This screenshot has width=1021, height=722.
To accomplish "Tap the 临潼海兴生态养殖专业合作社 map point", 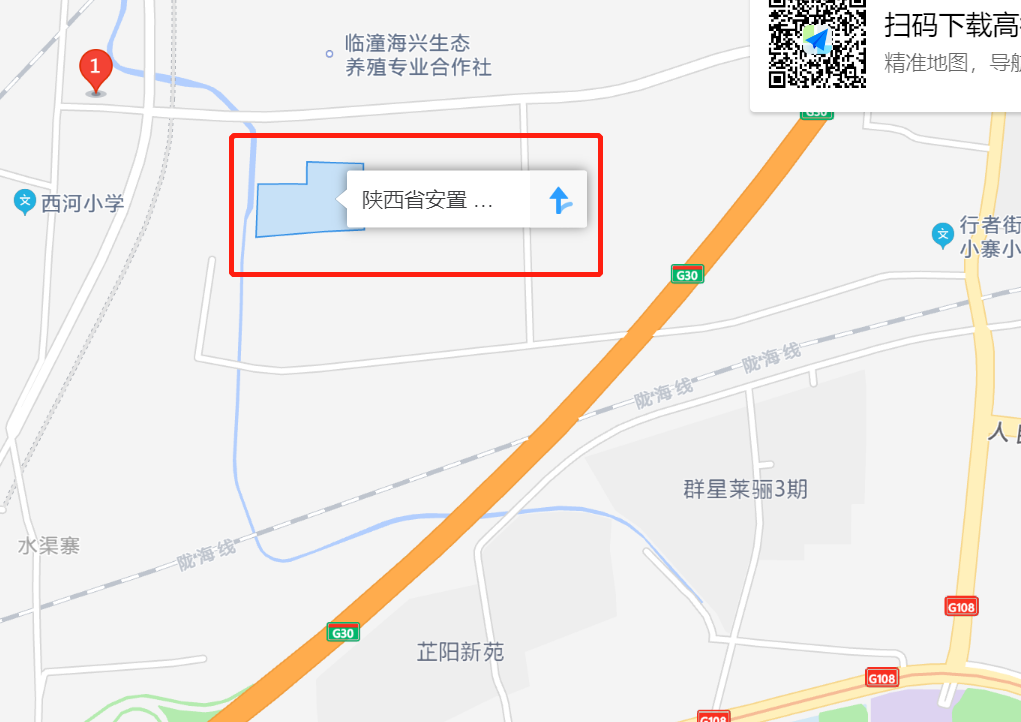I will tap(330, 53).
